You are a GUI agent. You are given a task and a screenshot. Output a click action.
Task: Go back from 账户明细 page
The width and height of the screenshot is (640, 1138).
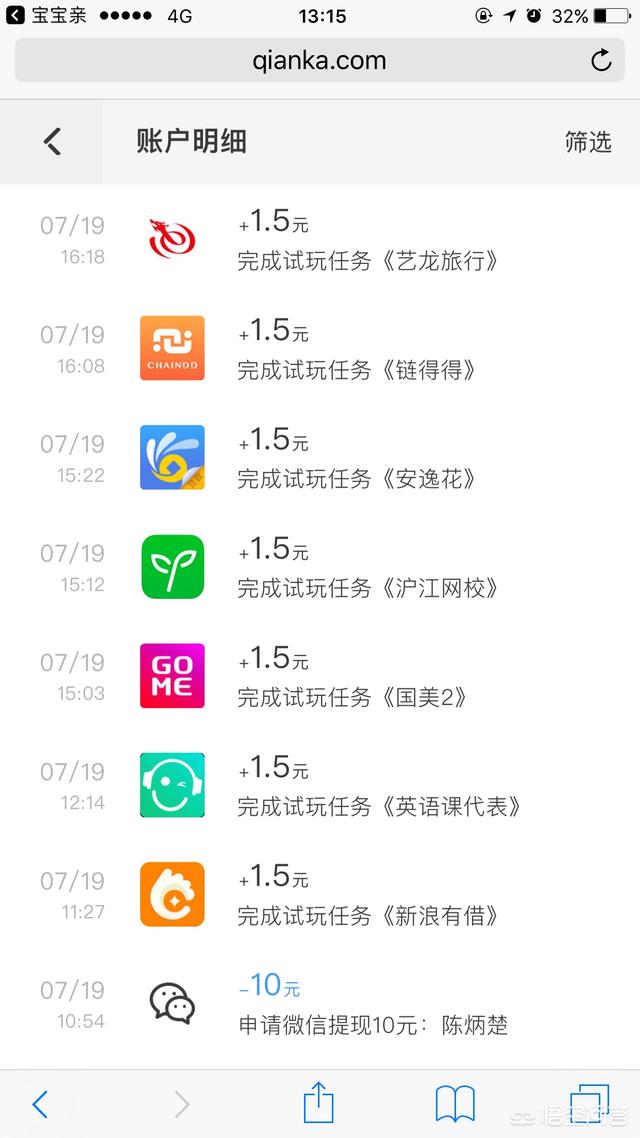(52, 142)
